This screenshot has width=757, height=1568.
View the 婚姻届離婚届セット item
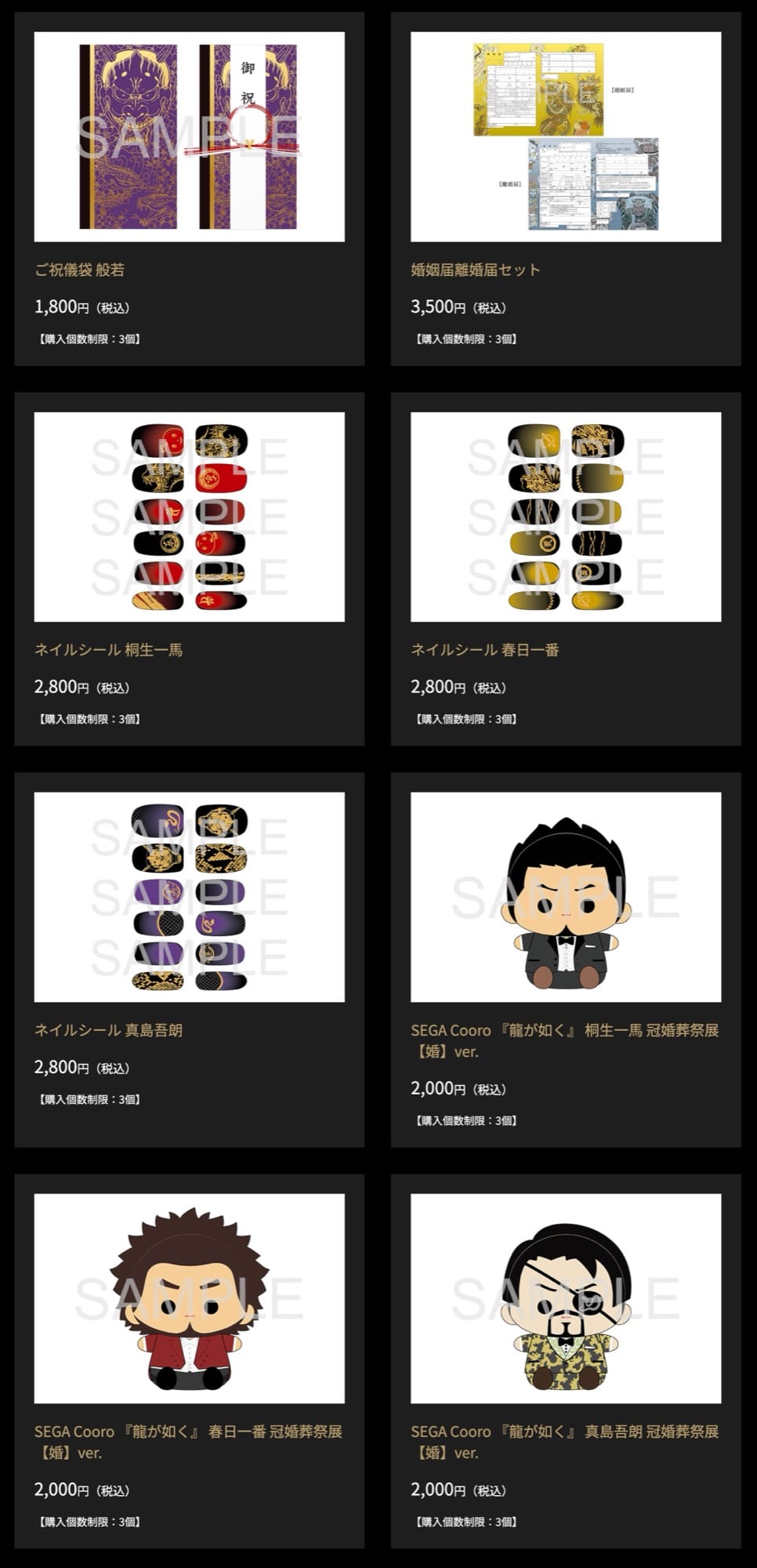(x=565, y=137)
